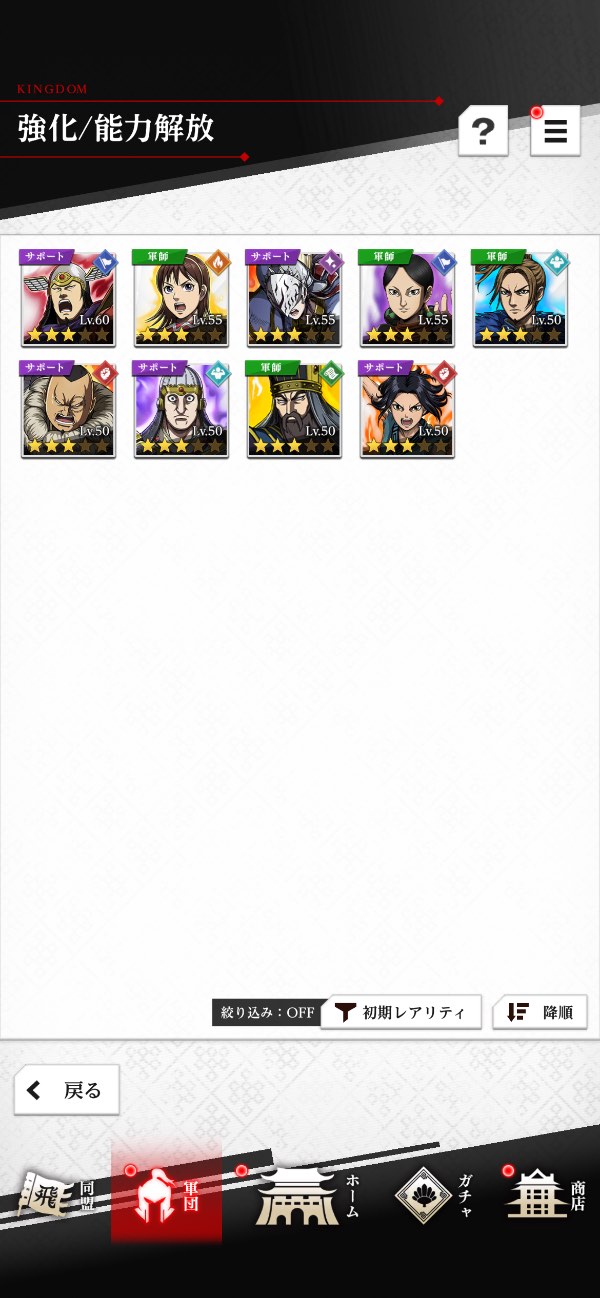Choose the Lv.55 strategist with purple background
Image resolution: width=600 pixels, height=1298 pixels.
[407, 298]
